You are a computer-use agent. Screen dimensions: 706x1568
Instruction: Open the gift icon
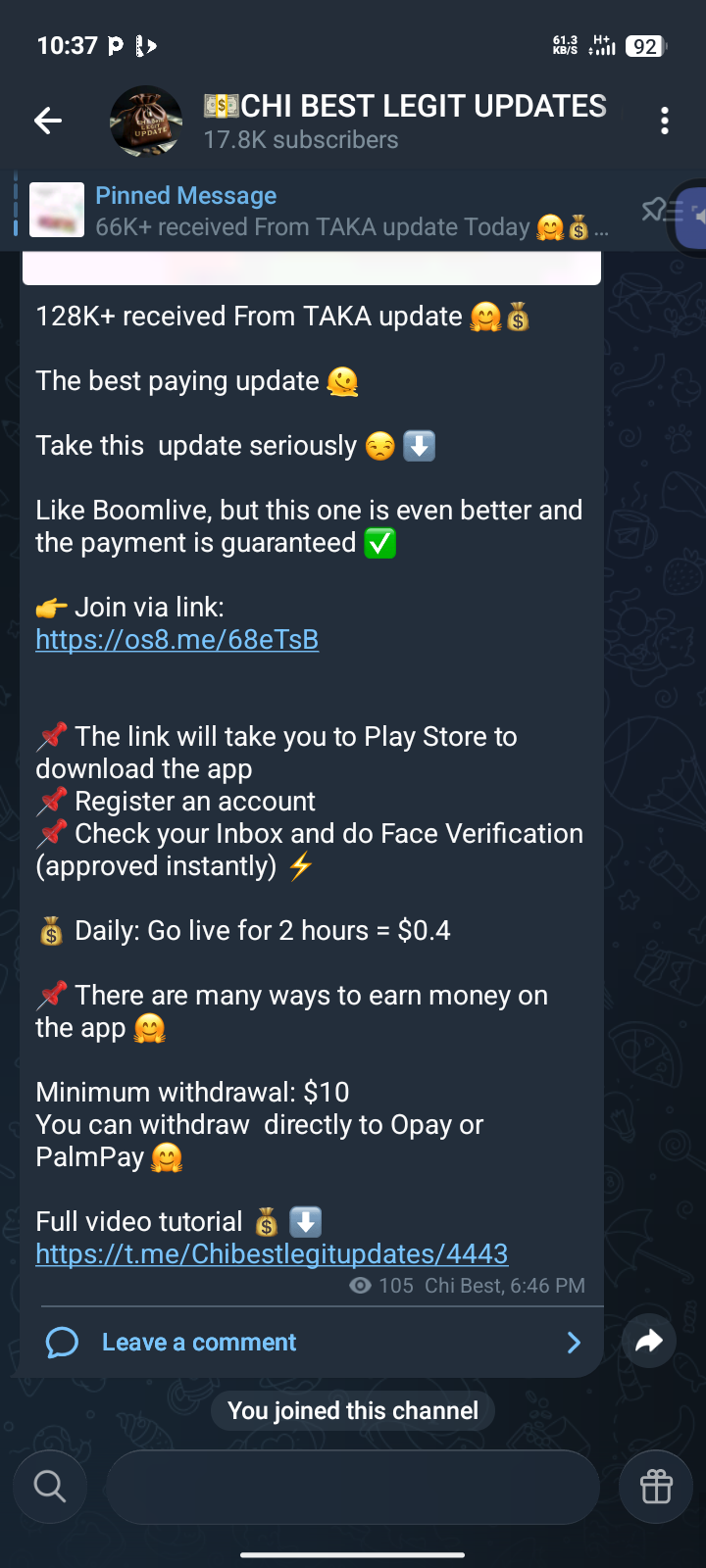[656, 1487]
